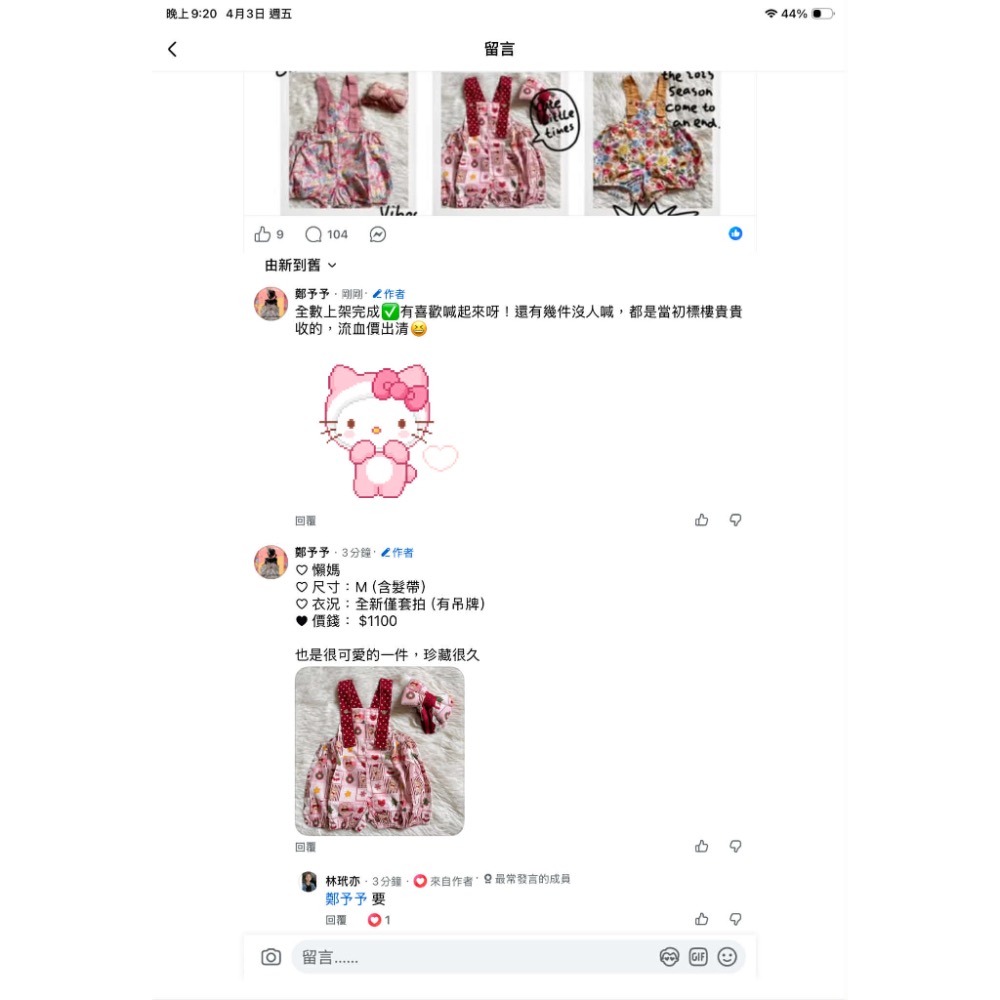Image resolution: width=1000 pixels, height=1000 pixels.
Task: Tap the camera icon to attach a photo
Action: click(x=271, y=957)
